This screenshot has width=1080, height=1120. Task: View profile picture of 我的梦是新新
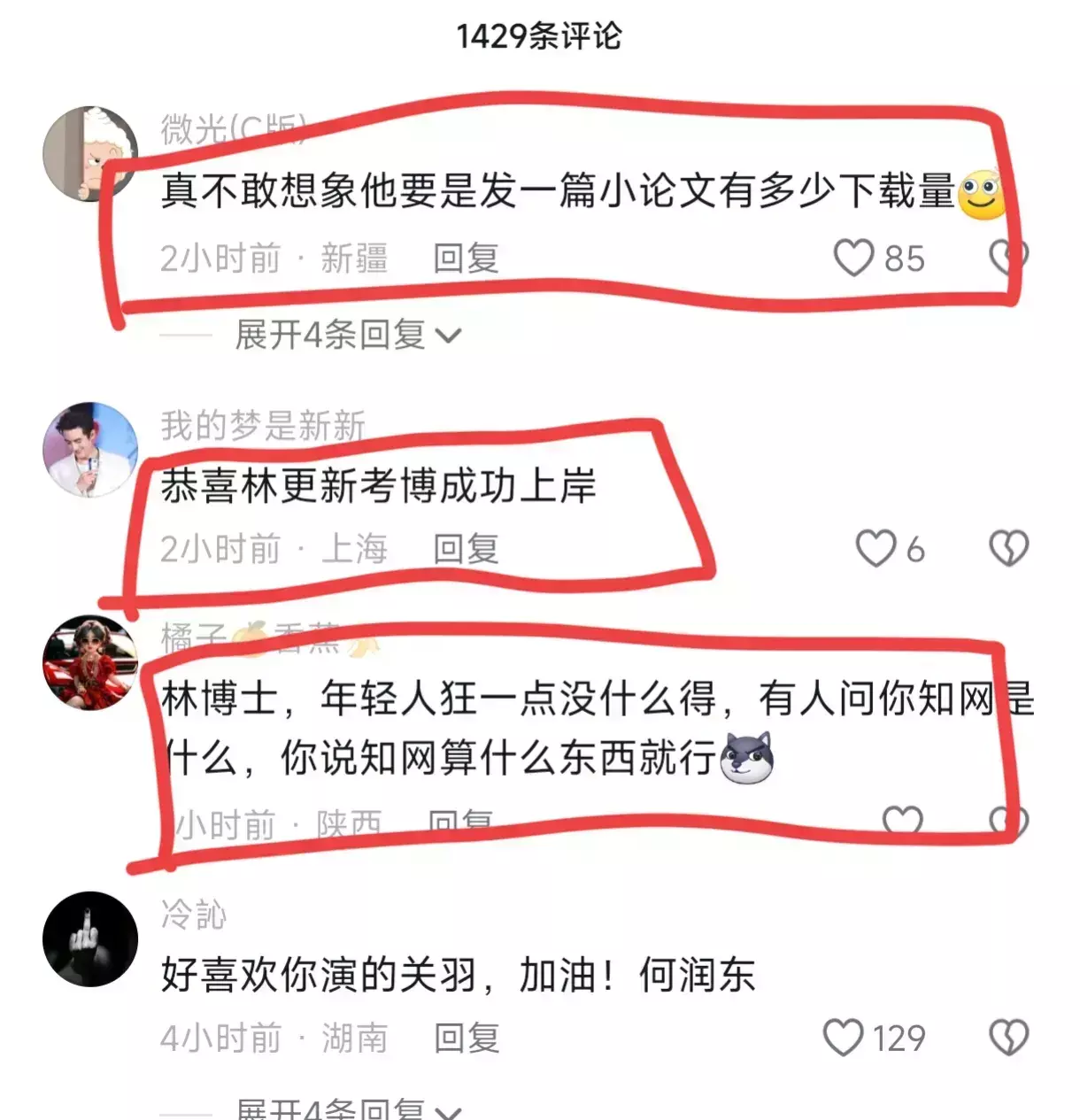pyautogui.click(x=90, y=449)
